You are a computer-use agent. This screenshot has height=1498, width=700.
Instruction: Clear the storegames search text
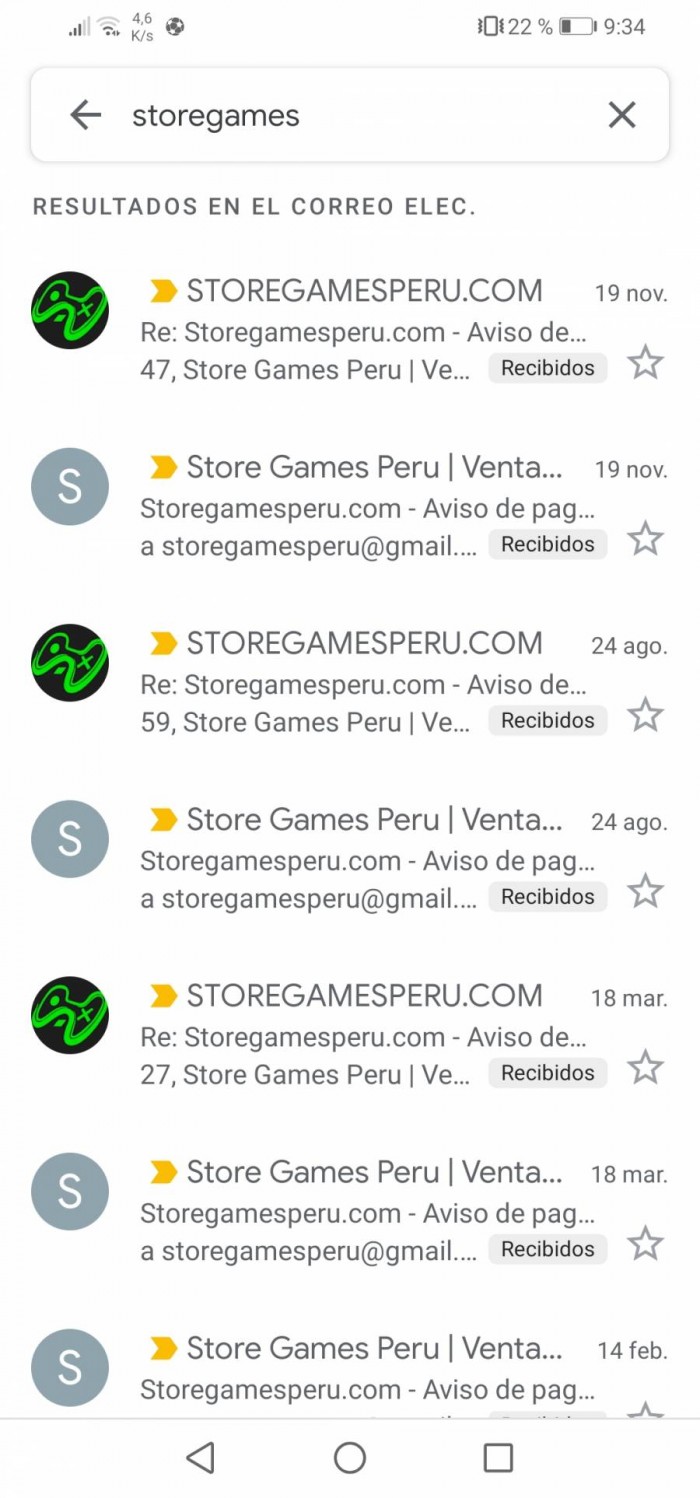coord(622,115)
